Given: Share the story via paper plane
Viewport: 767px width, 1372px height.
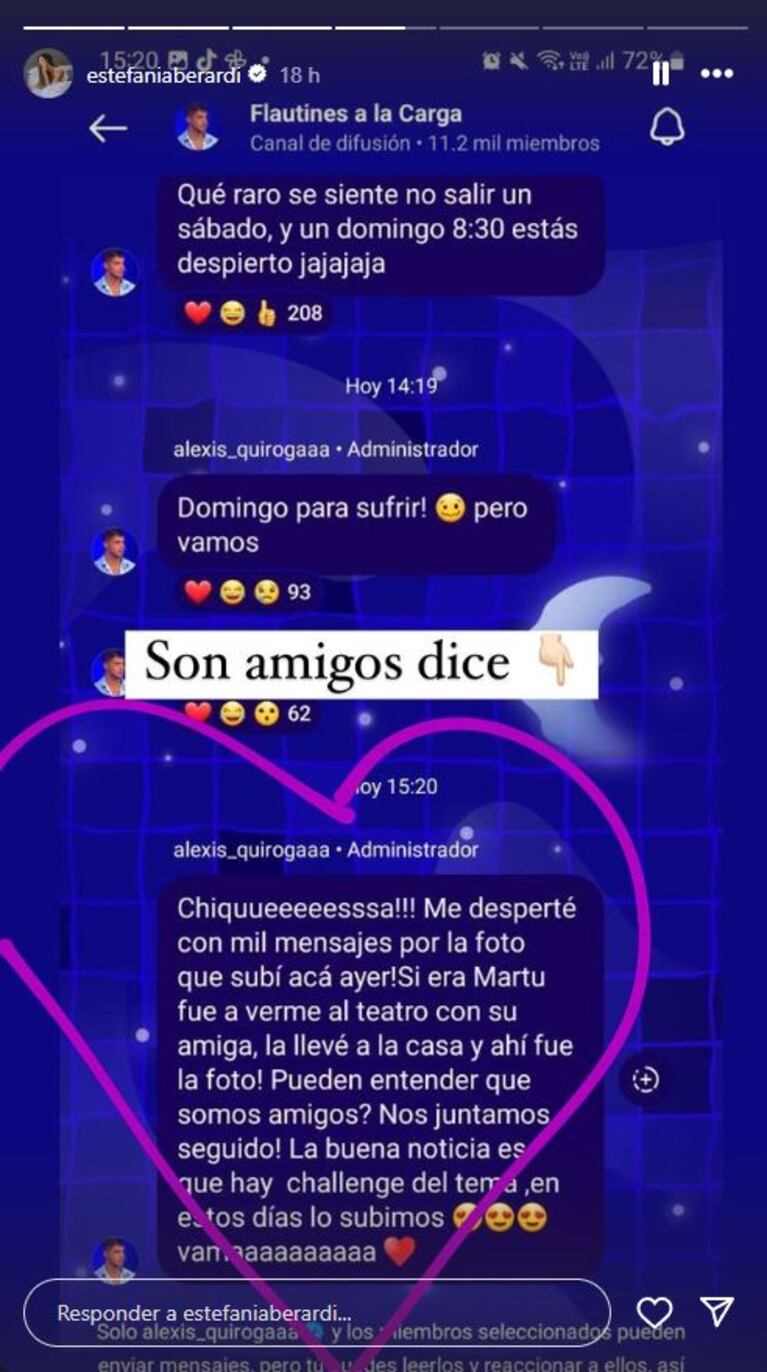Looking at the screenshot, I should (717, 1312).
